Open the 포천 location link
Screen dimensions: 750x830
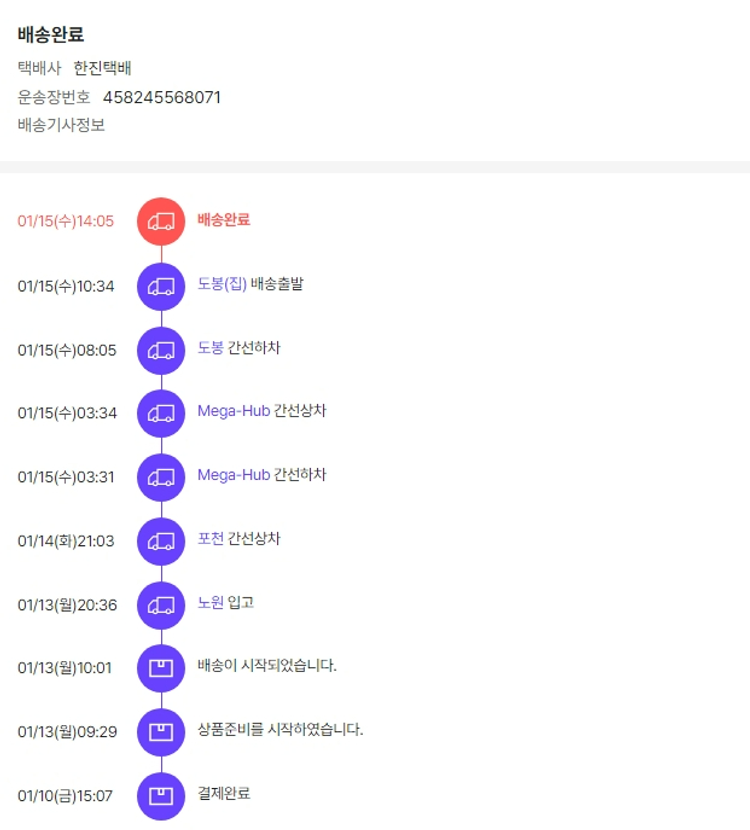pos(210,539)
